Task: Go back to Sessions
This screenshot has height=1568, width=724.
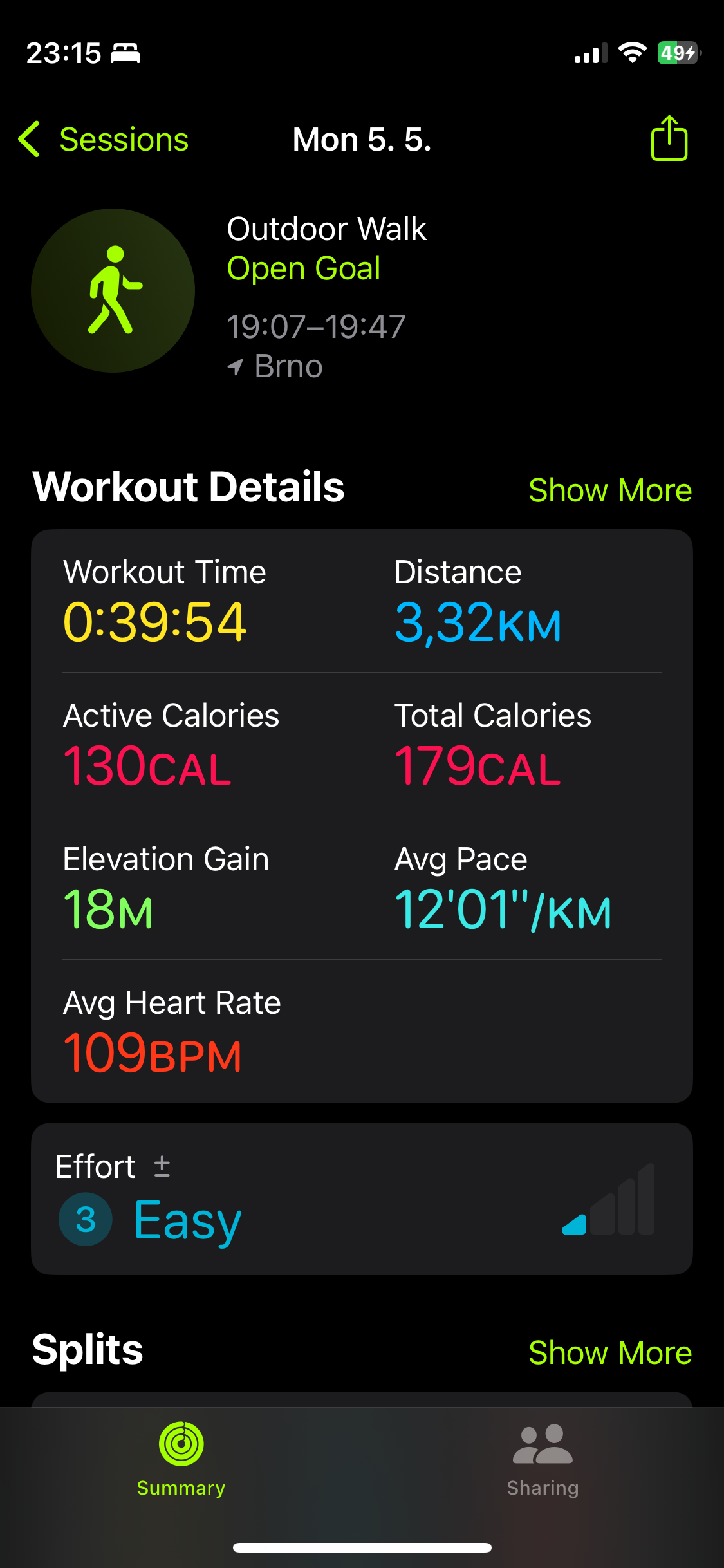Action: [x=103, y=139]
